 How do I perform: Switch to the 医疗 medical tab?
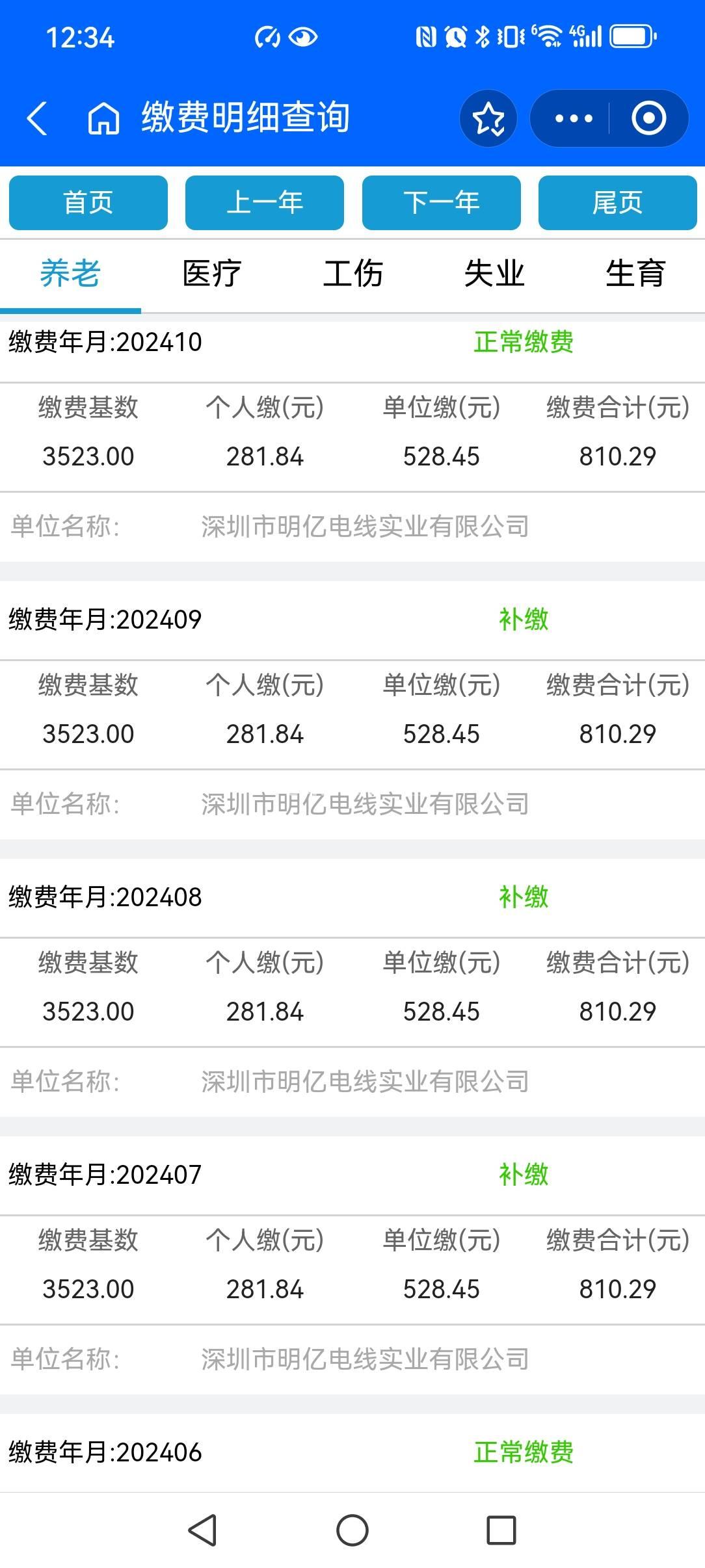[211, 273]
